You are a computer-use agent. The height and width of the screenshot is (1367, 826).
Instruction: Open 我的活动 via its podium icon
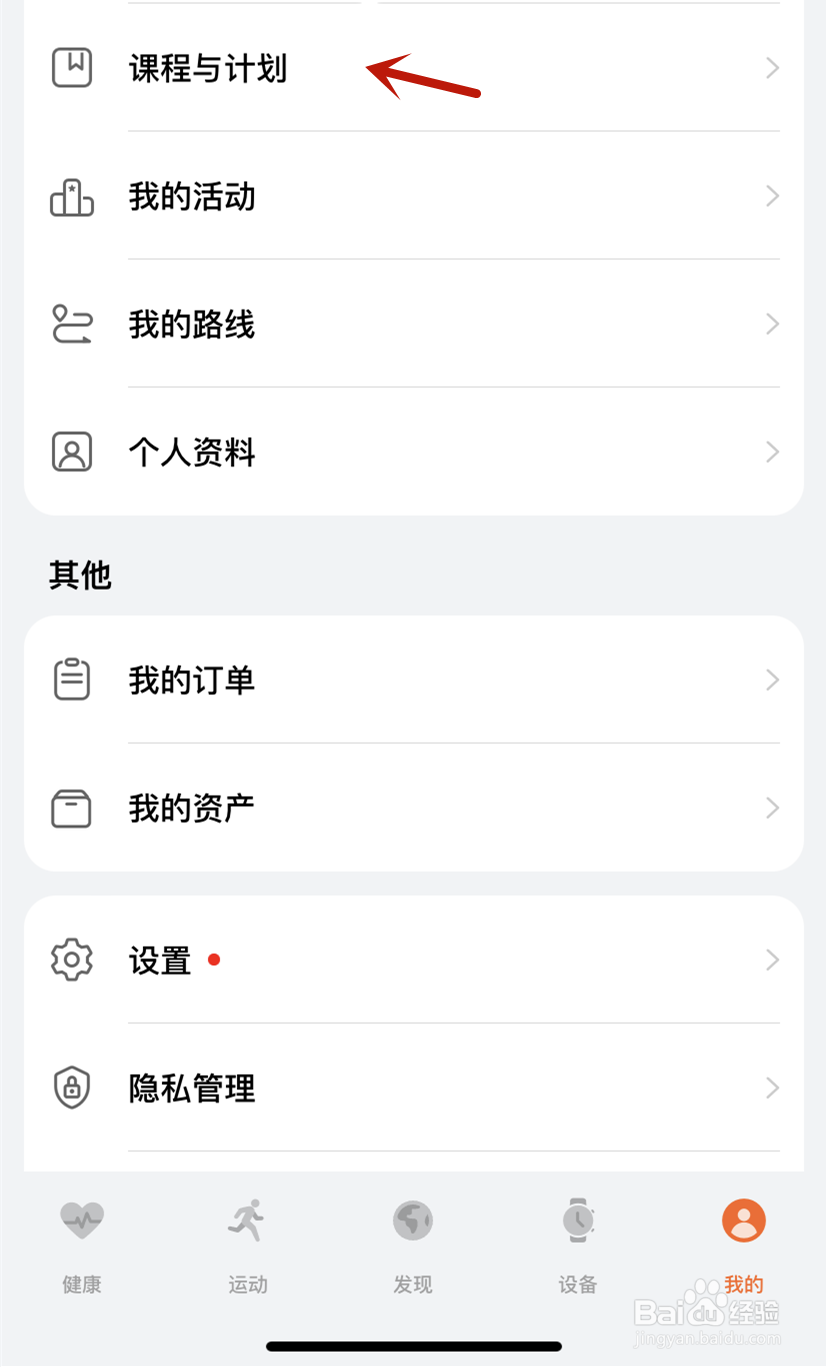point(71,196)
